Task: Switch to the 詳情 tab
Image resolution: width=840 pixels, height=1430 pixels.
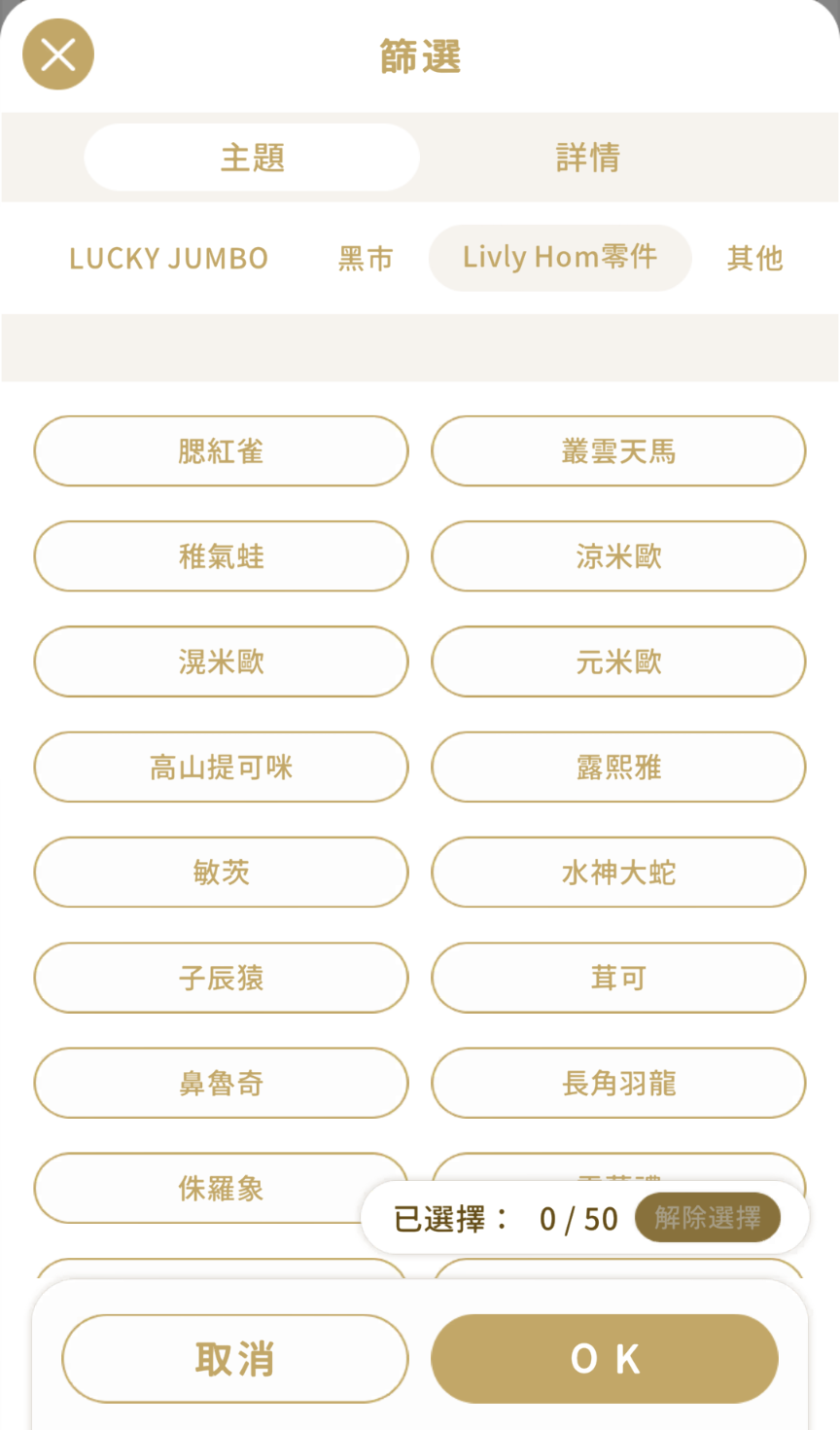Action: point(587,158)
